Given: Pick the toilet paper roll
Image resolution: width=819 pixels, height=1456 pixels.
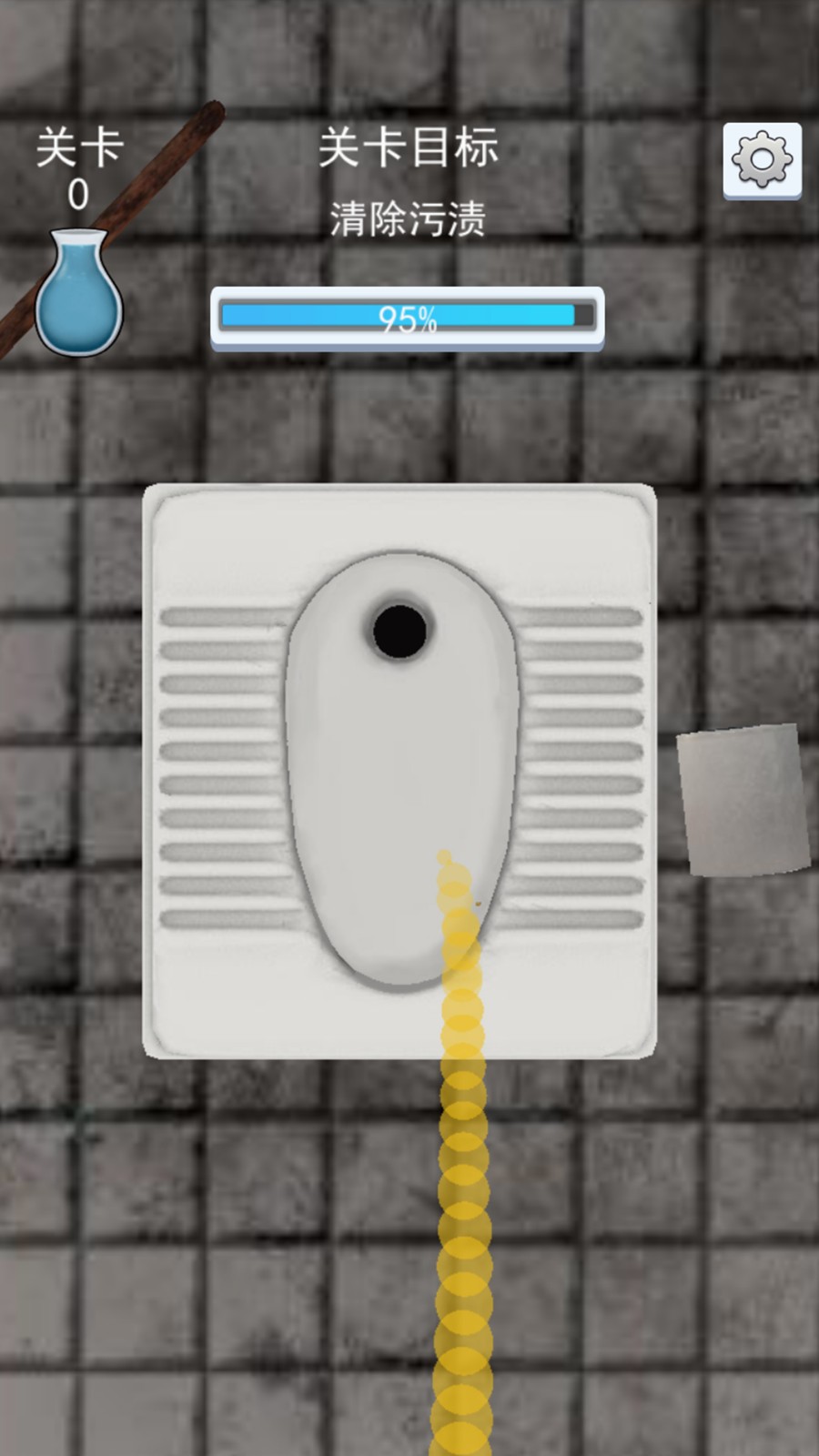Looking at the screenshot, I should 743,800.
